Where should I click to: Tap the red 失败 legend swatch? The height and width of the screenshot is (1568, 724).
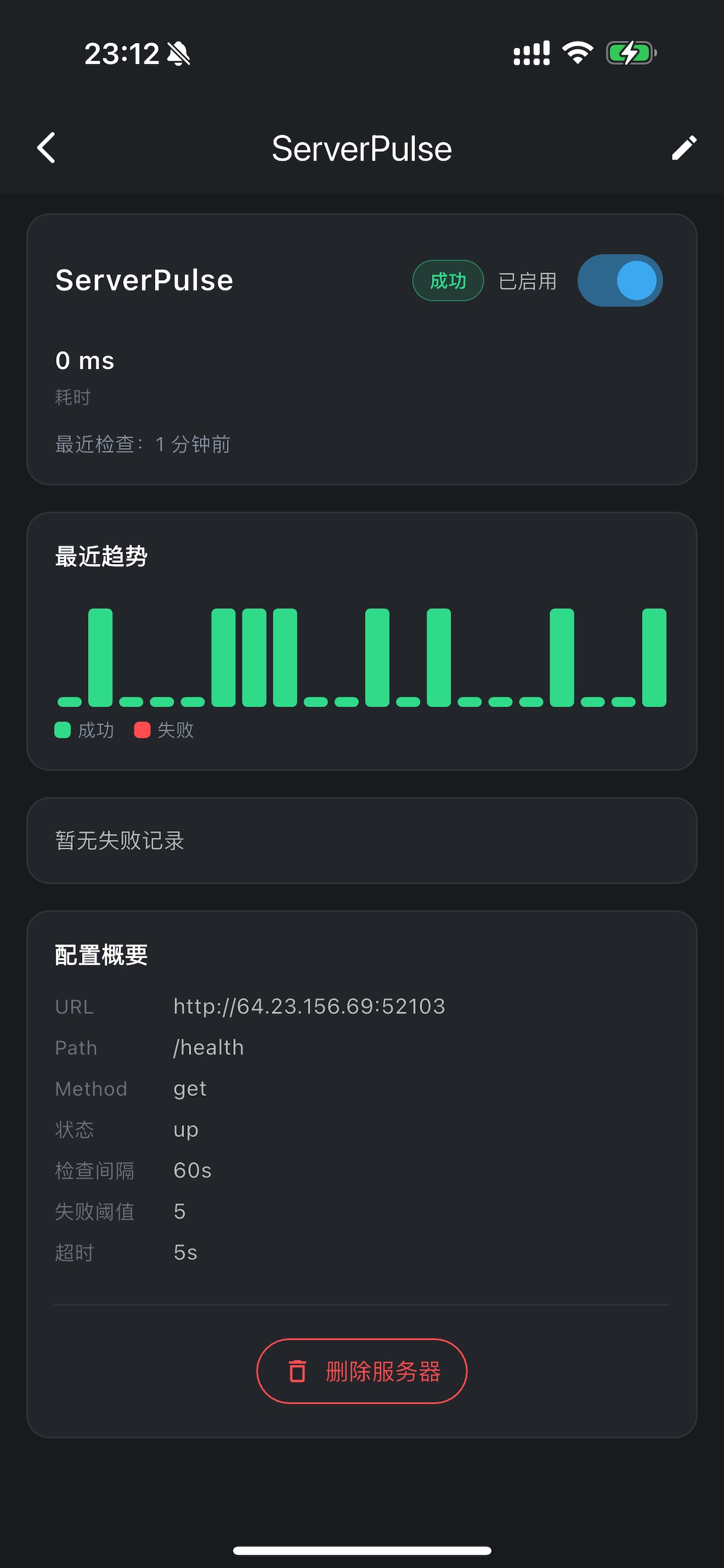[x=141, y=729]
